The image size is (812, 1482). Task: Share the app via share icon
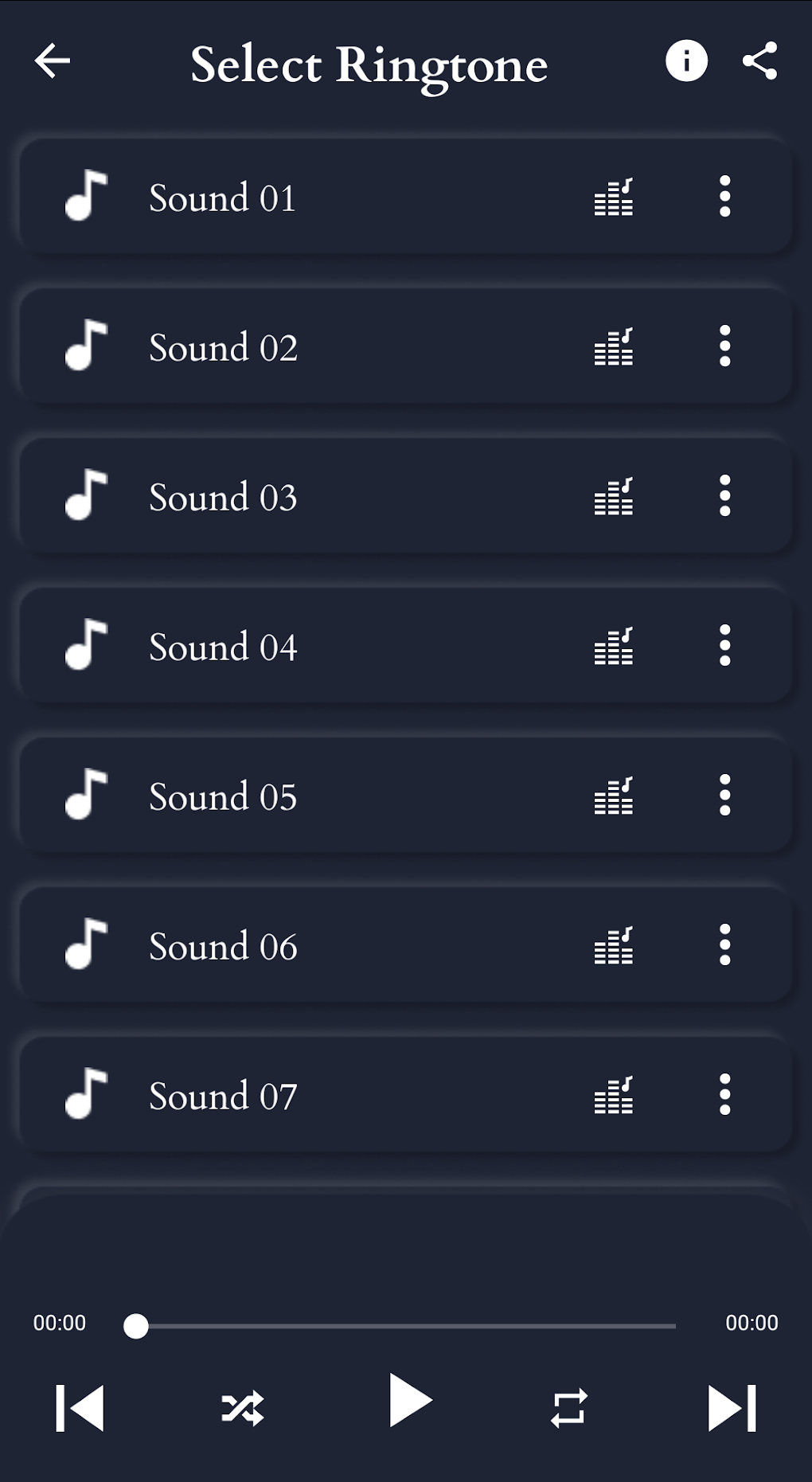759,61
